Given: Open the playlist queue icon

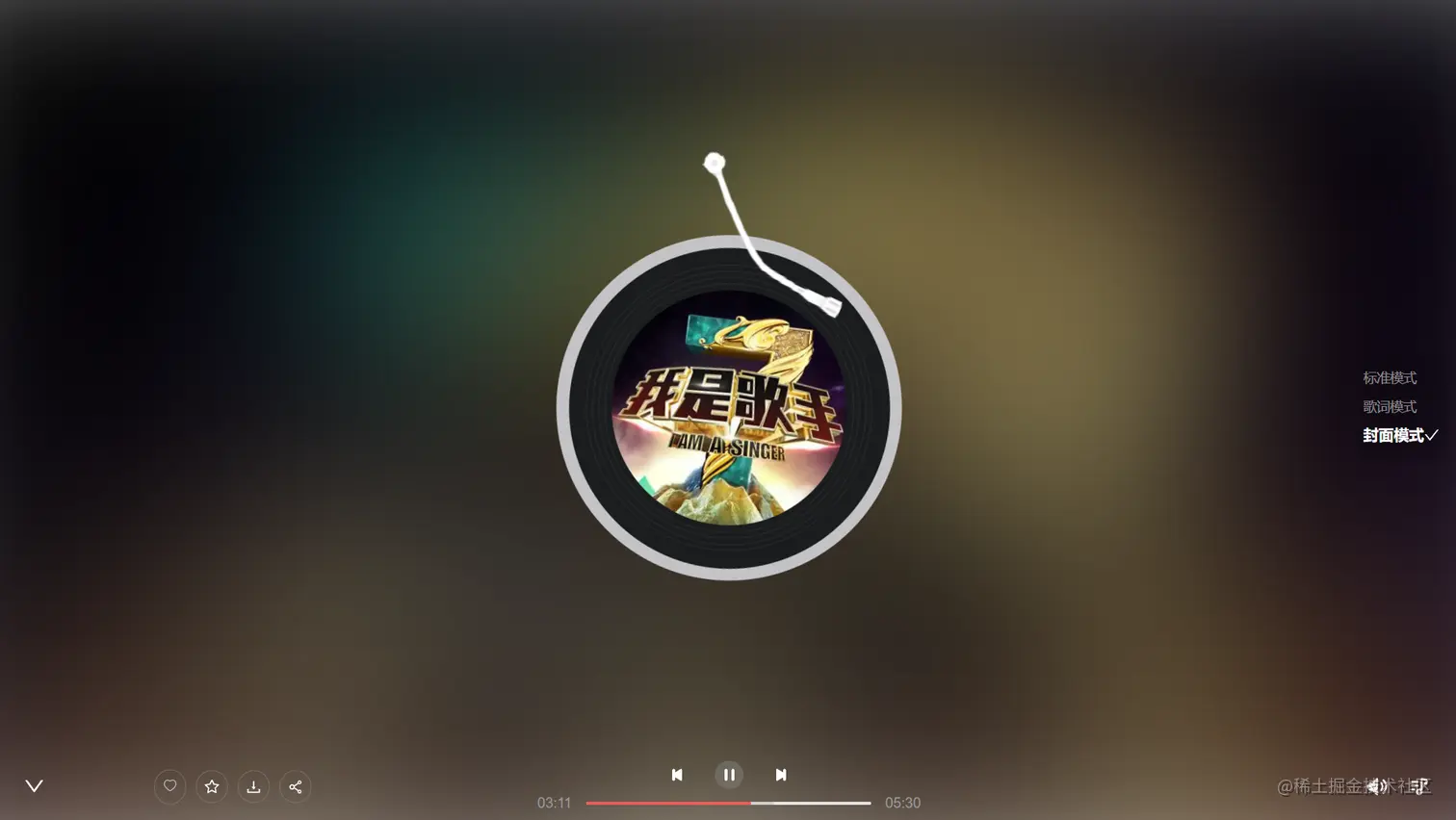Looking at the screenshot, I should [1420, 786].
